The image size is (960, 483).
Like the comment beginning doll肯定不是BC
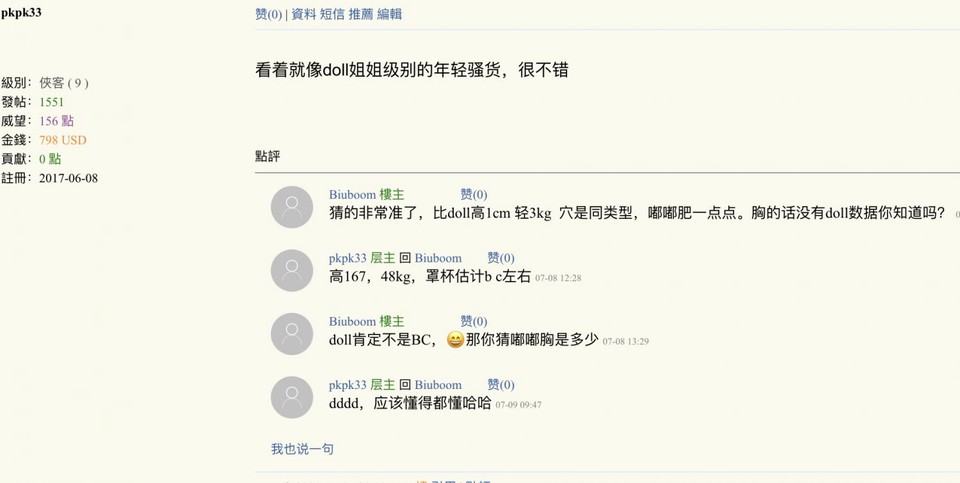(x=473, y=322)
